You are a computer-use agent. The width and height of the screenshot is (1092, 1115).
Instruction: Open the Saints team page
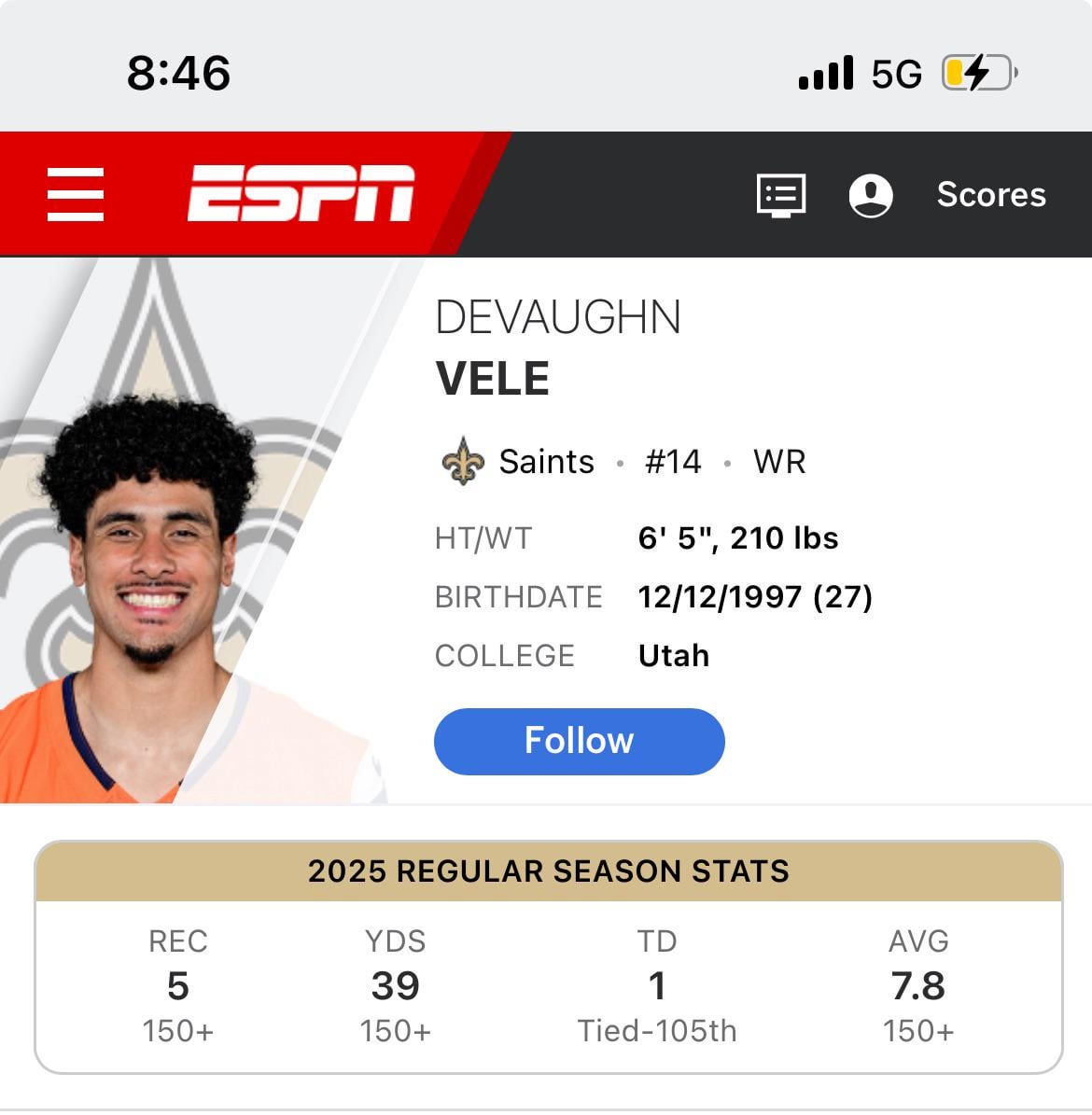coord(546,462)
